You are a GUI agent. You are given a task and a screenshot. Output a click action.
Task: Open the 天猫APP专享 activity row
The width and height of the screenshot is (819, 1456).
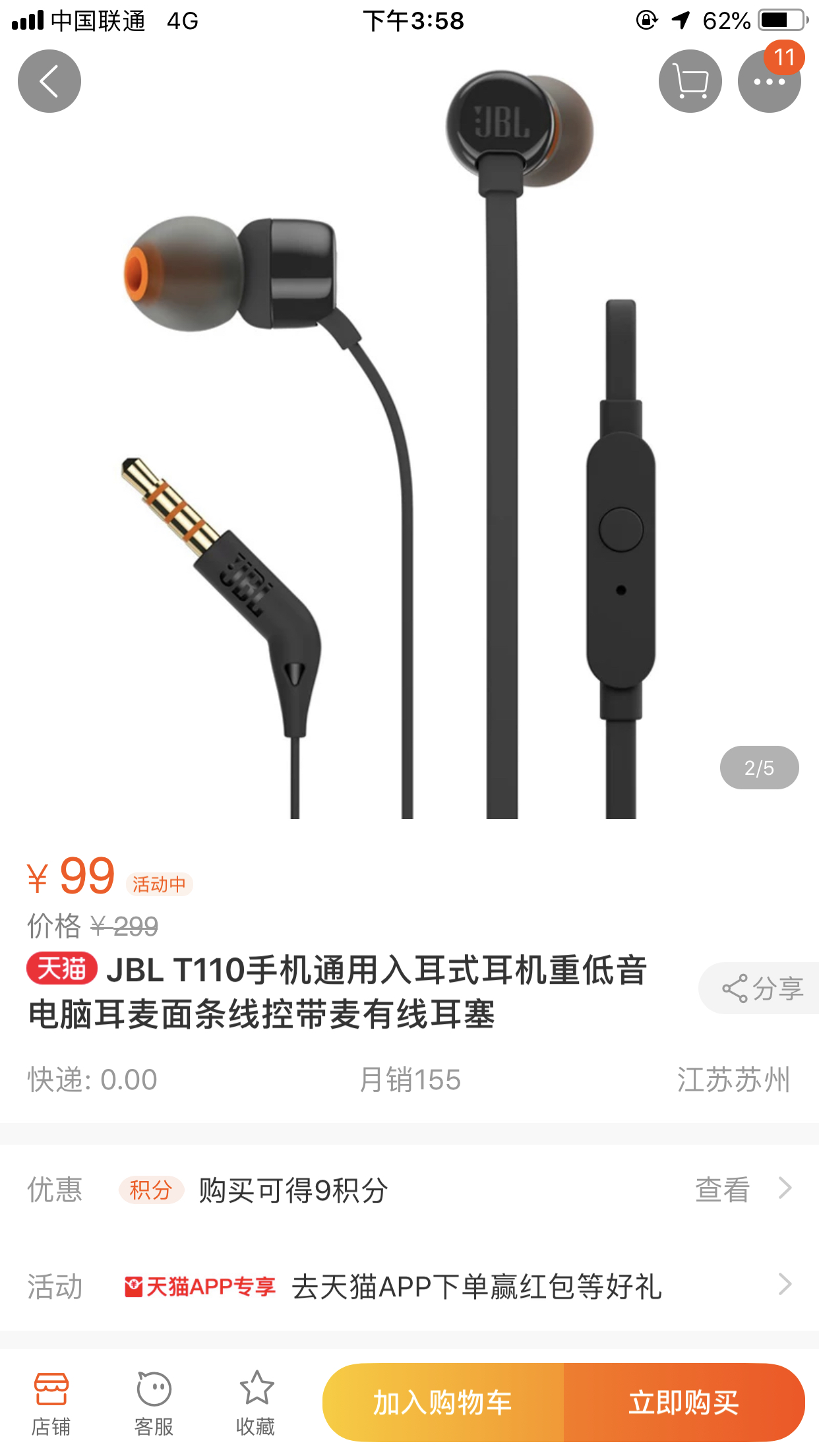[x=409, y=1286]
